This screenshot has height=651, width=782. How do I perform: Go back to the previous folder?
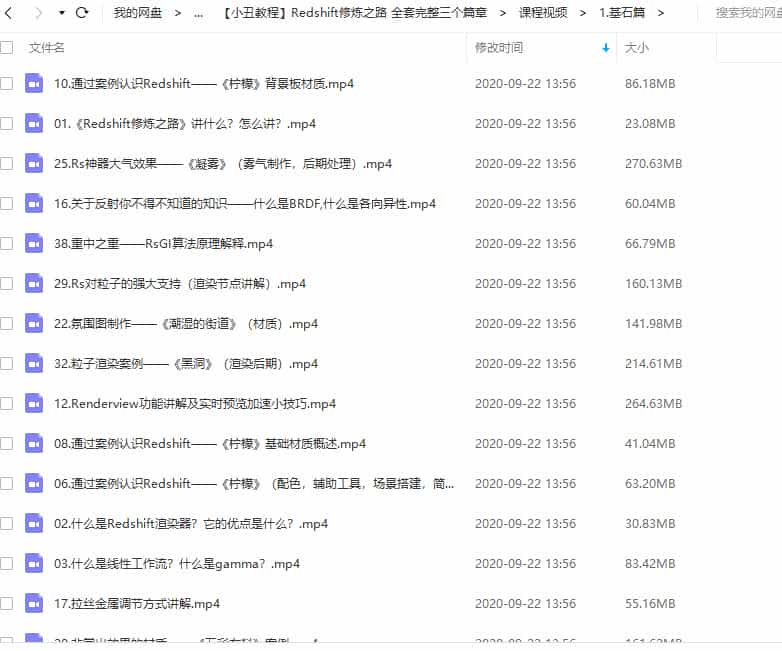pos(10,13)
